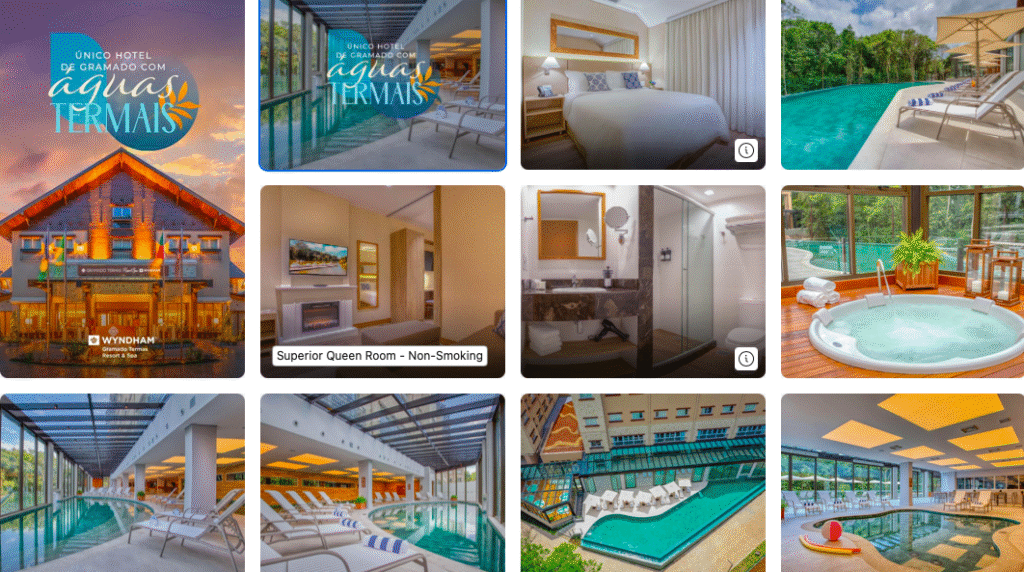Open the kids pool with red toy photo

[x=902, y=482]
